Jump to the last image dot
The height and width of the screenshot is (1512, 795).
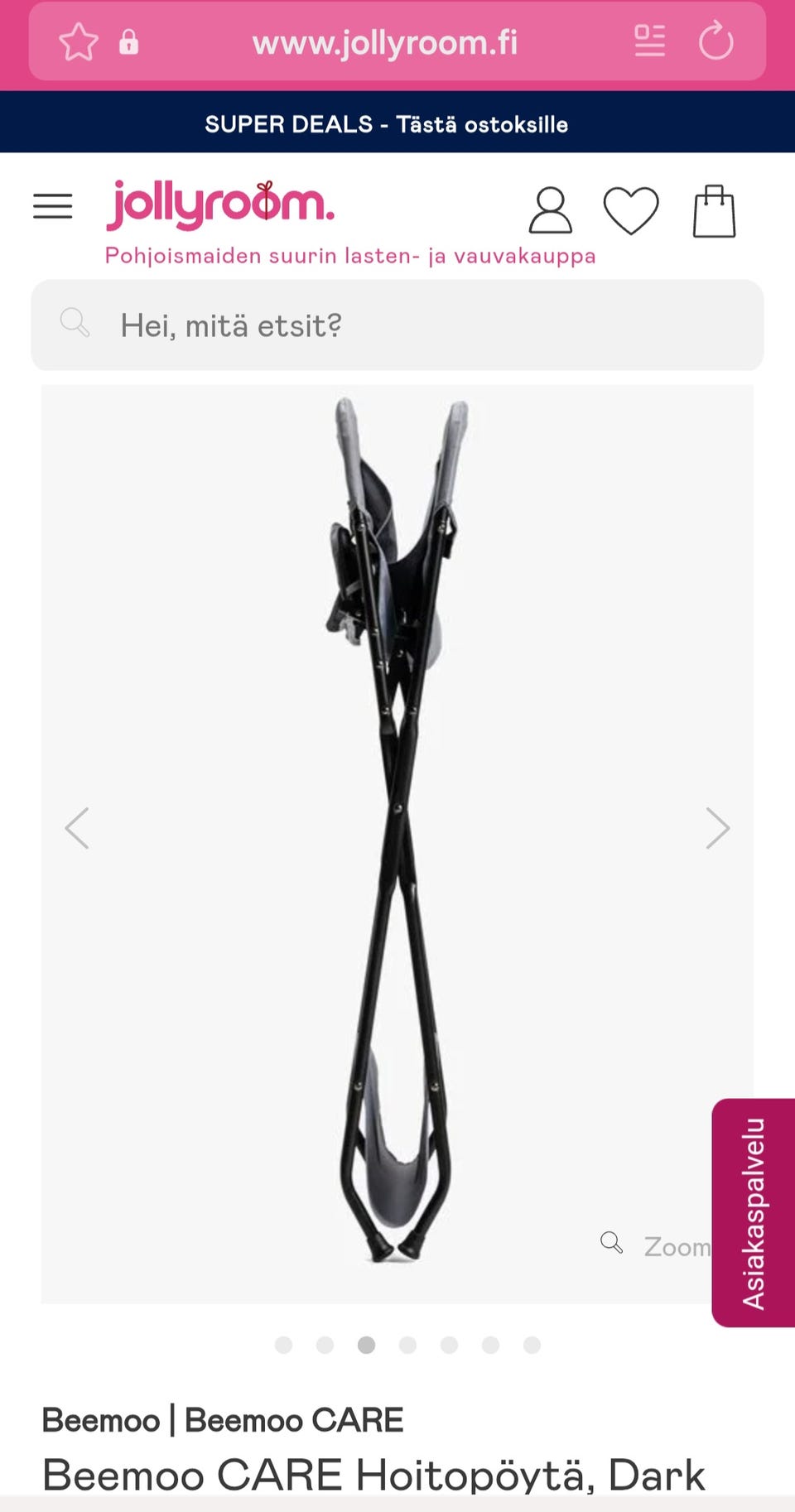532,1345
